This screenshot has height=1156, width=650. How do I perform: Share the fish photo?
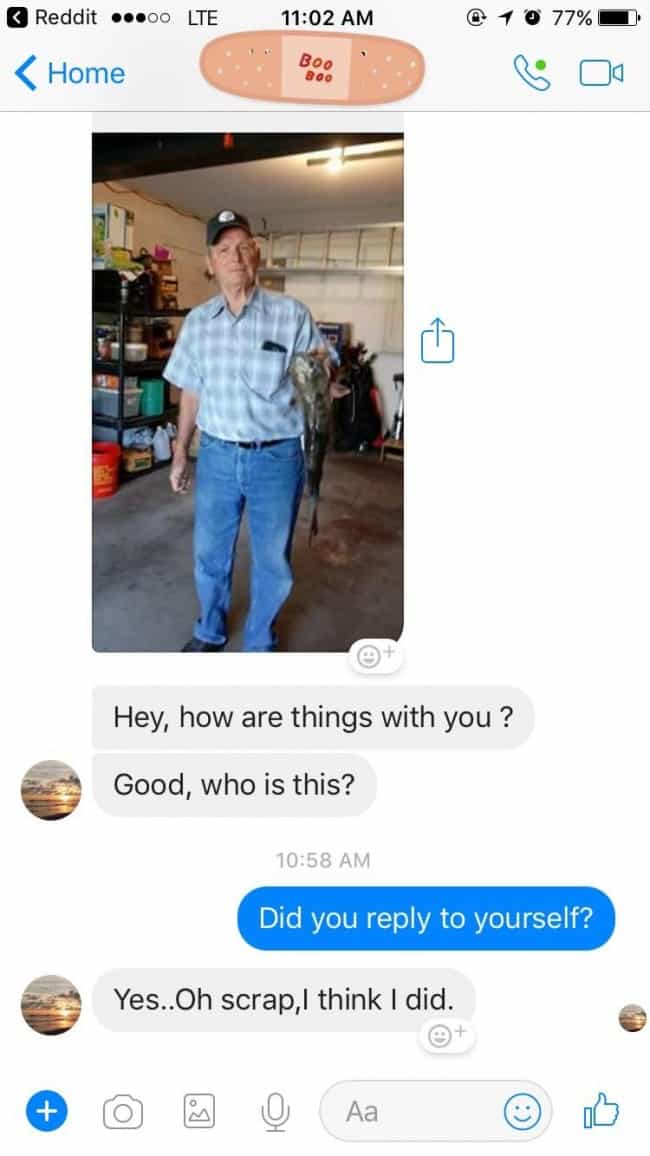point(436,339)
